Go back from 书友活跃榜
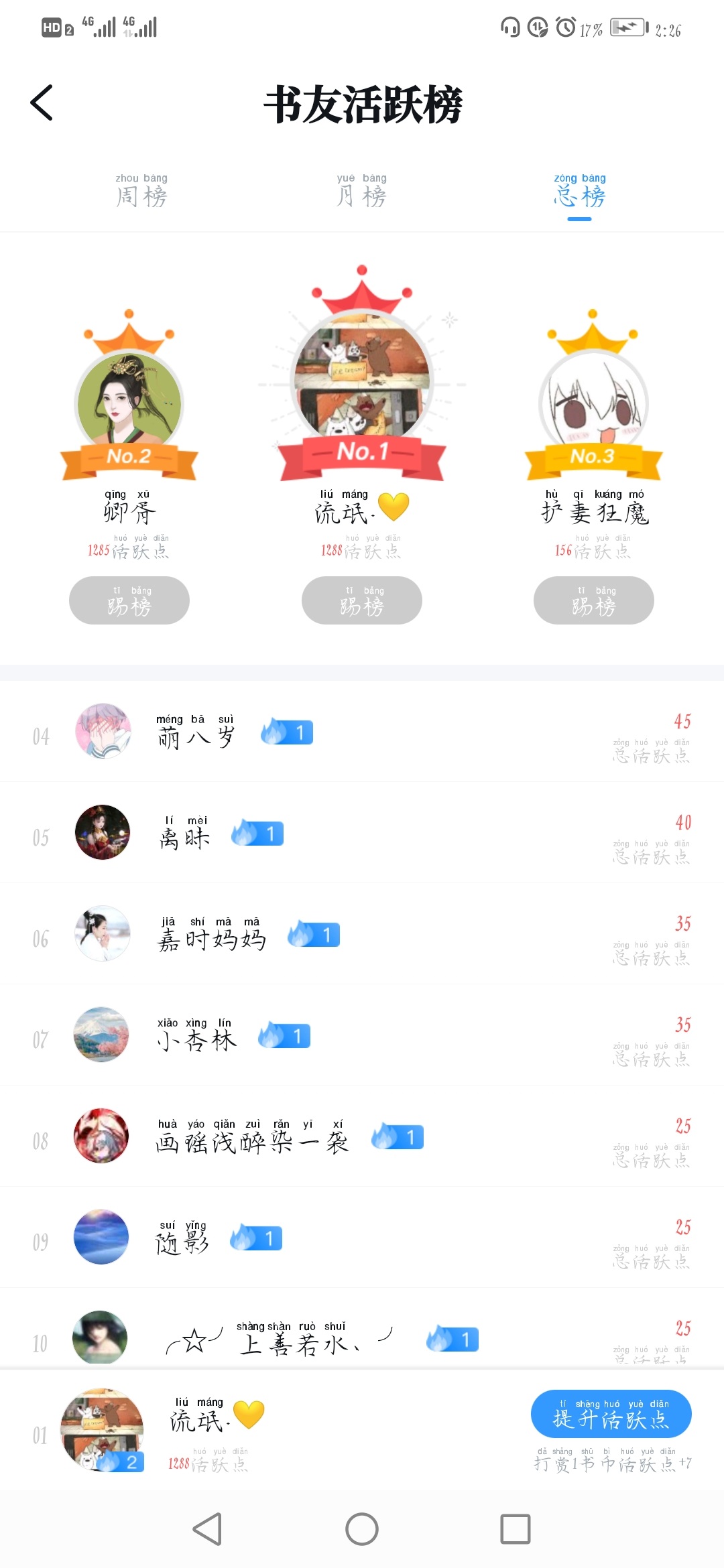724x1568 pixels. click(x=42, y=103)
